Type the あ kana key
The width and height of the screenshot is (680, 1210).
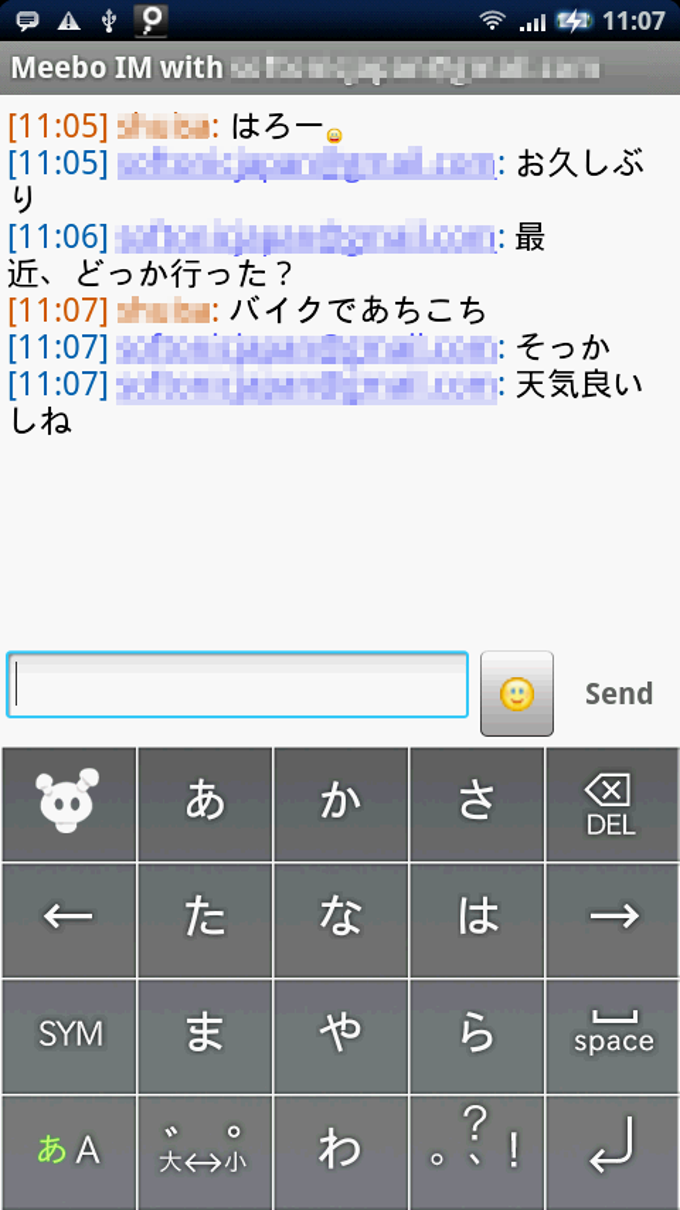tap(205, 805)
